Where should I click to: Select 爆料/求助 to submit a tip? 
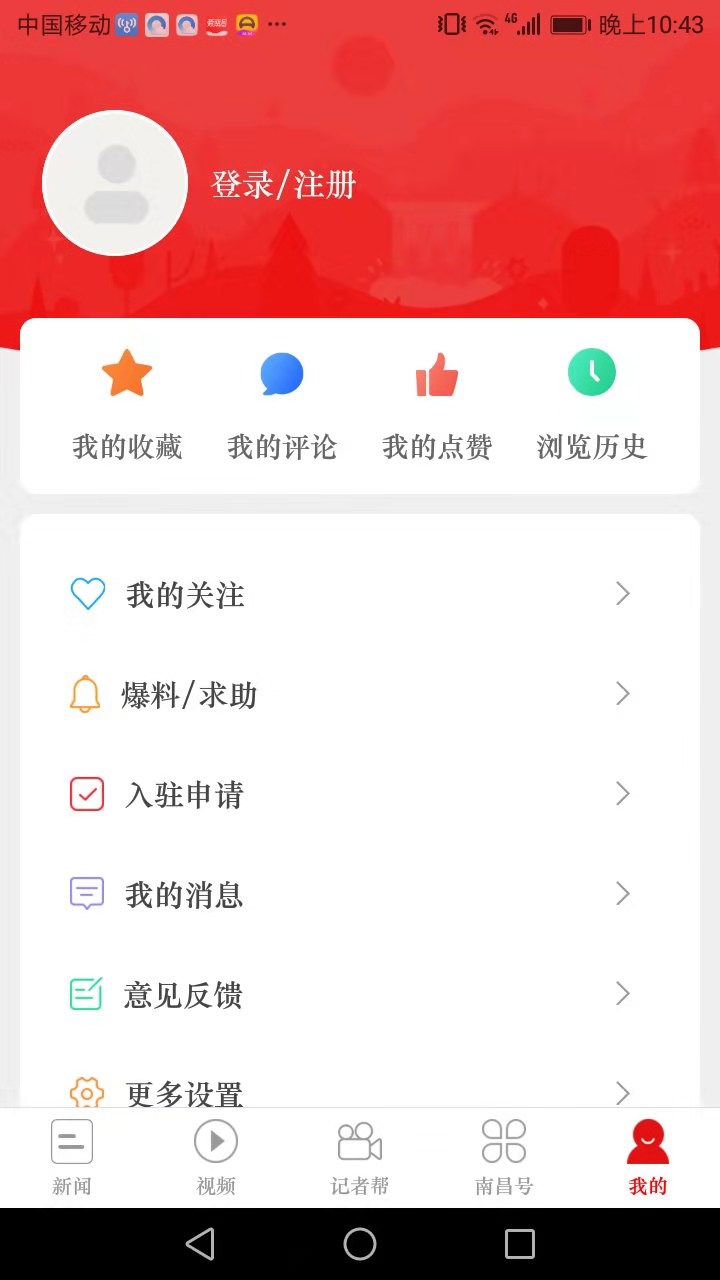tap(360, 695)
